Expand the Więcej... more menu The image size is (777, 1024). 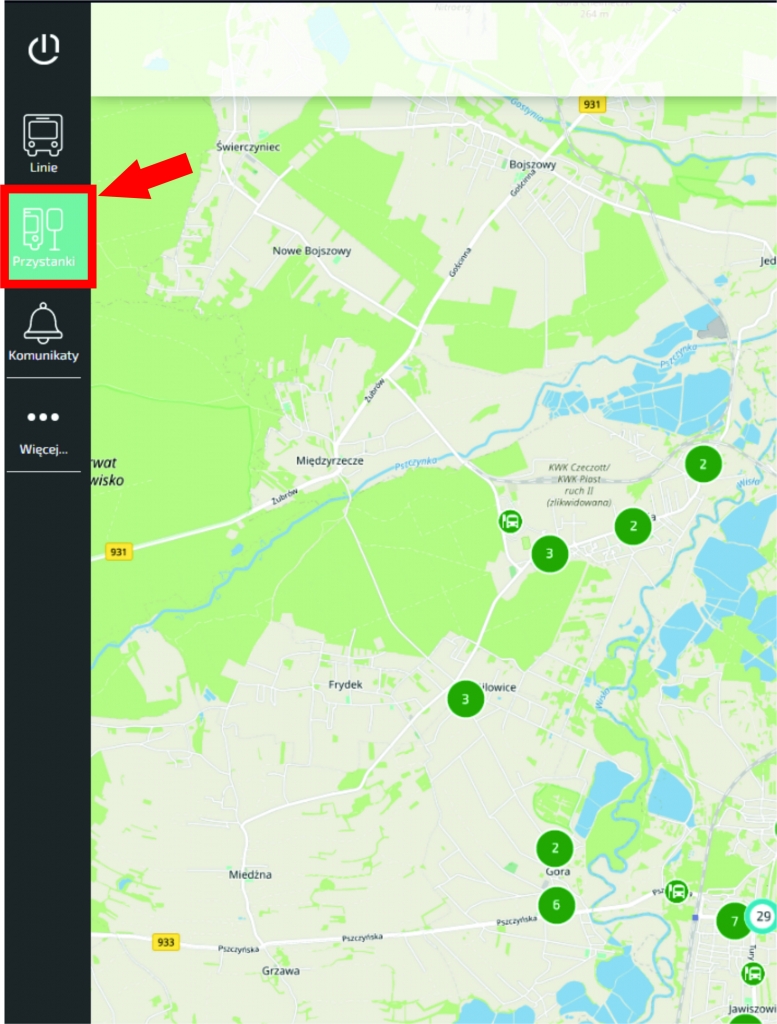[43, 428]
